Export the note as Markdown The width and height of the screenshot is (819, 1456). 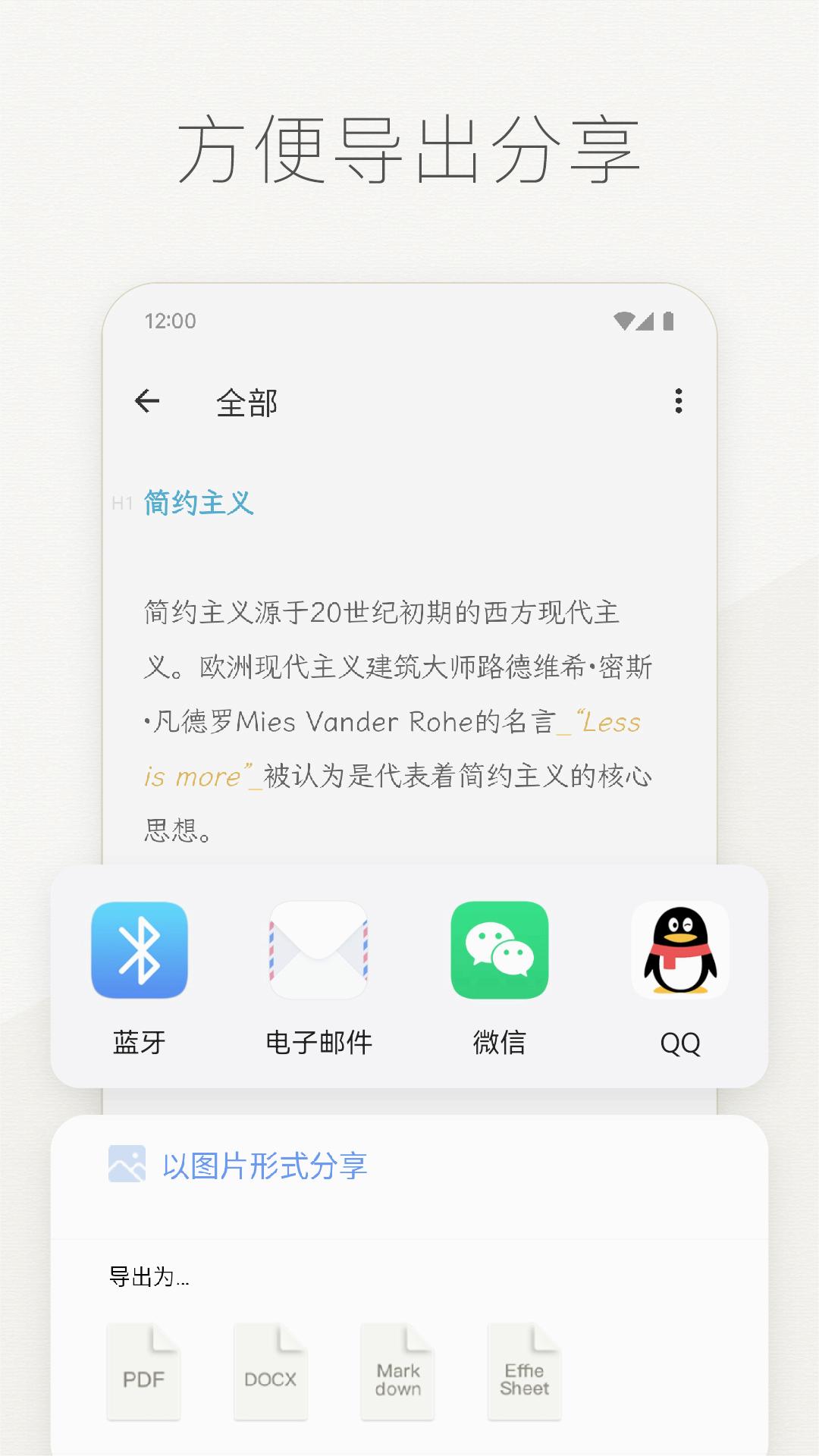(397, 1371)
